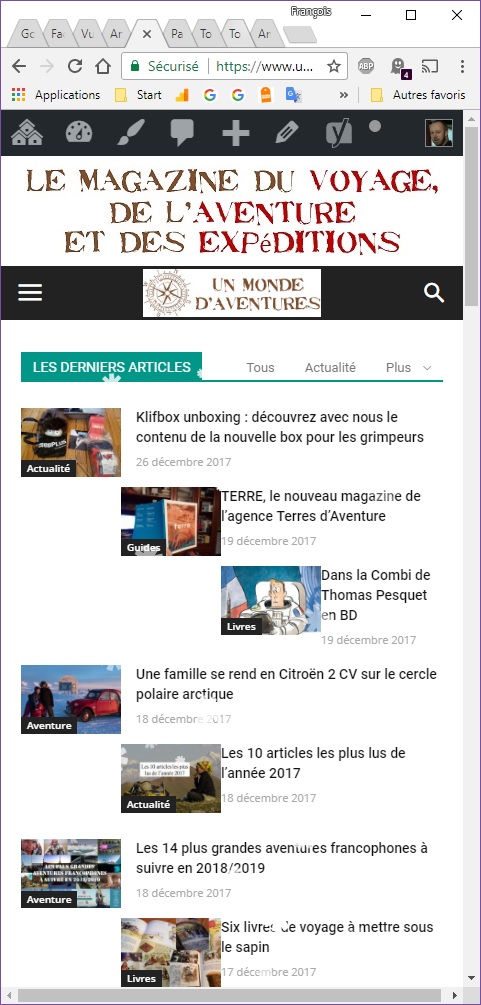Add new content with the plus icon
The height and width of the screenshot is (1005, 481).
(x=235, y=133)
